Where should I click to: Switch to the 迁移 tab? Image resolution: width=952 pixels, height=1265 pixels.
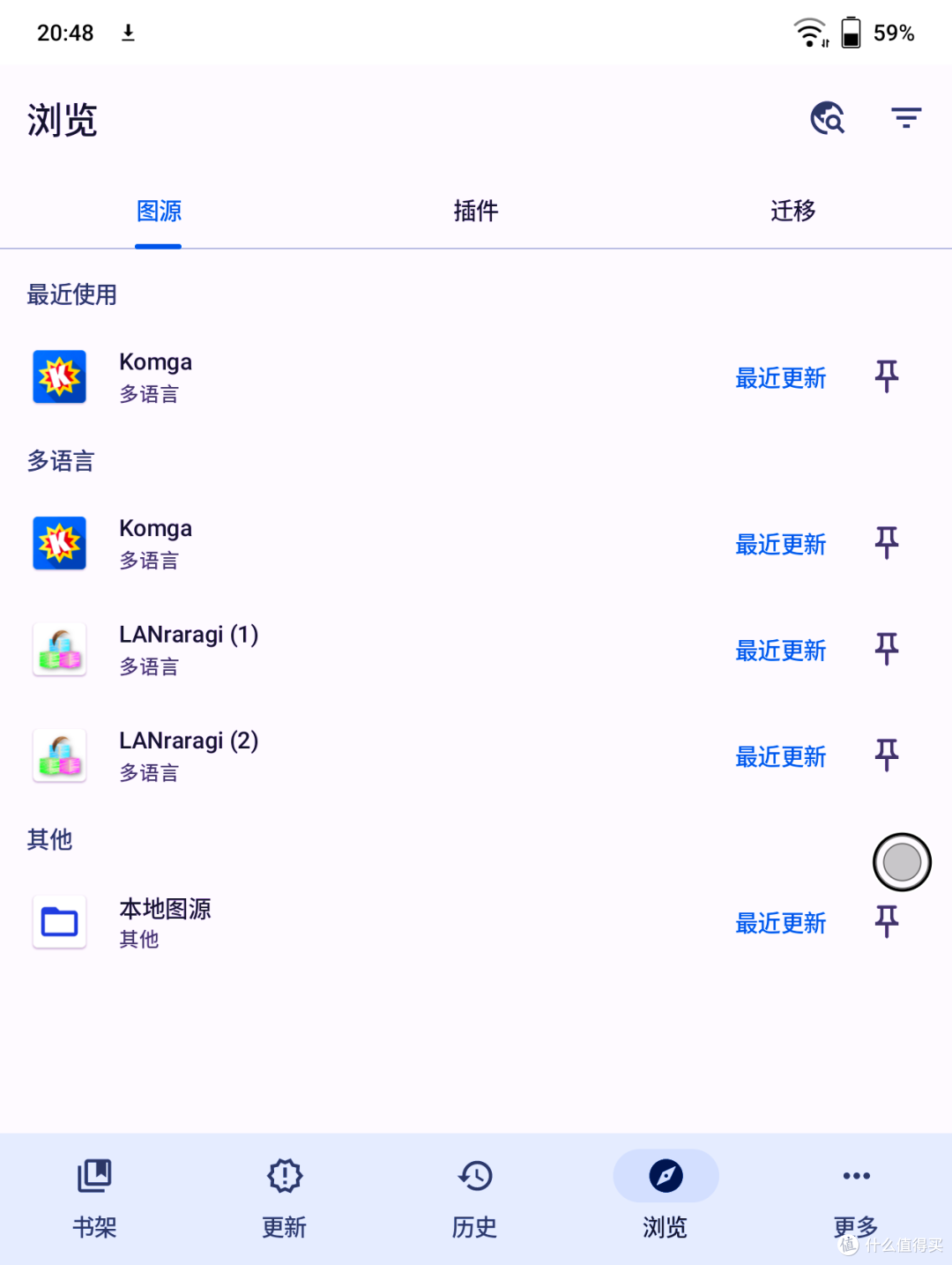click(x=792, y=211)
